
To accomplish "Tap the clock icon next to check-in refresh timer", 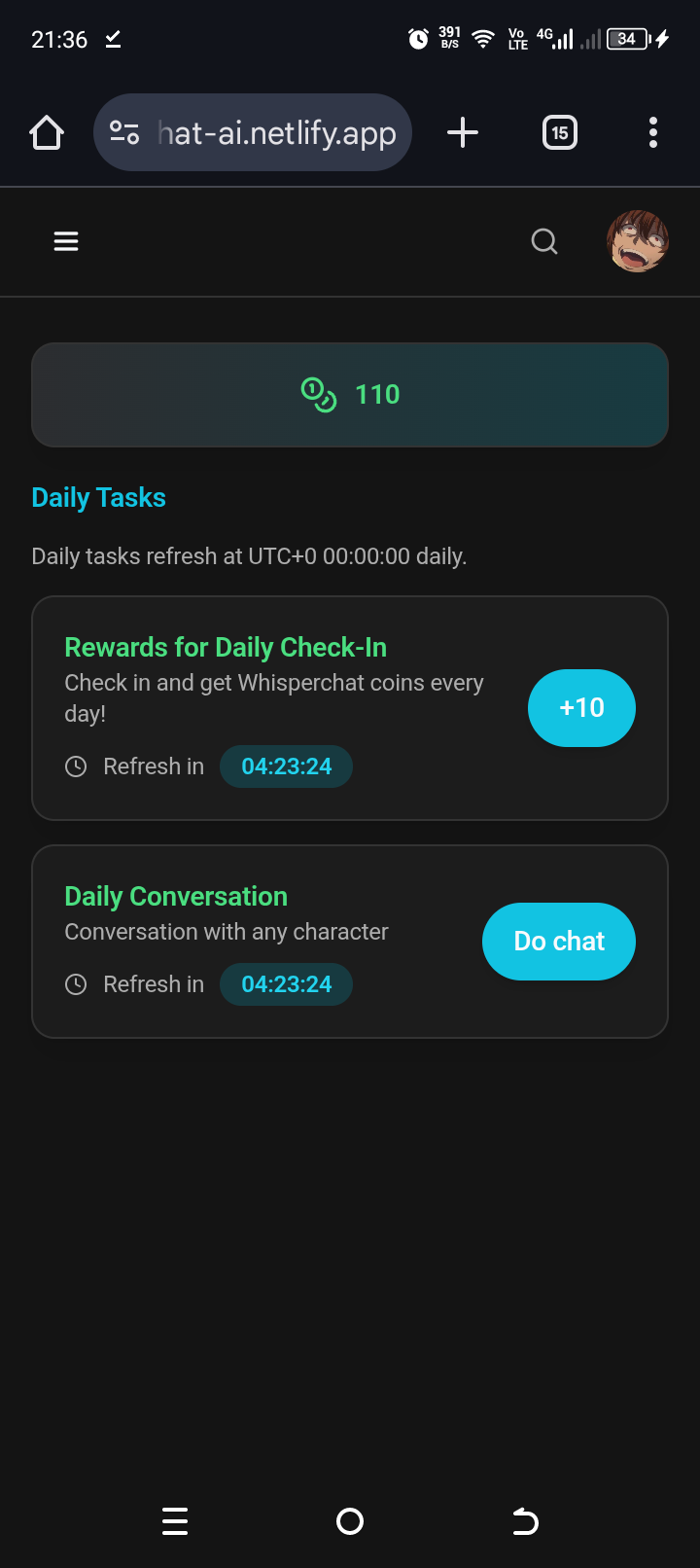I will (76, 766).
